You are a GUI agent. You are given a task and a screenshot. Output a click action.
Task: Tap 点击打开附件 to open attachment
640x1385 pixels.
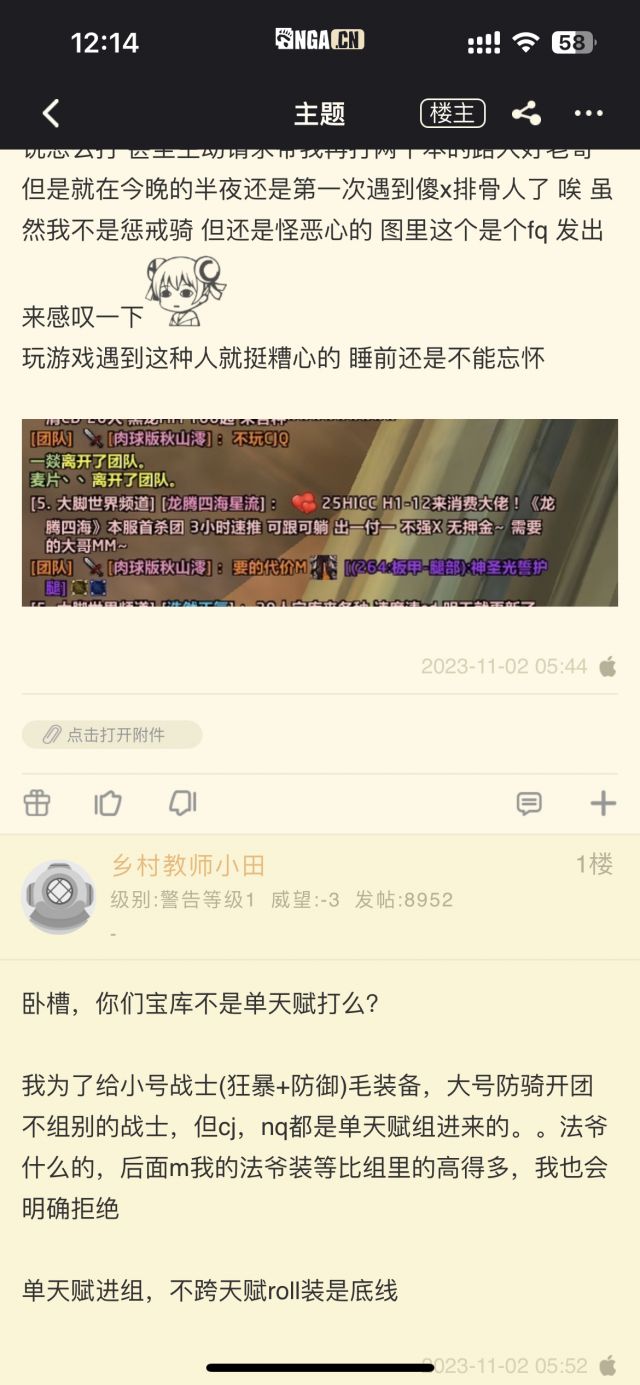click(112, 735)
